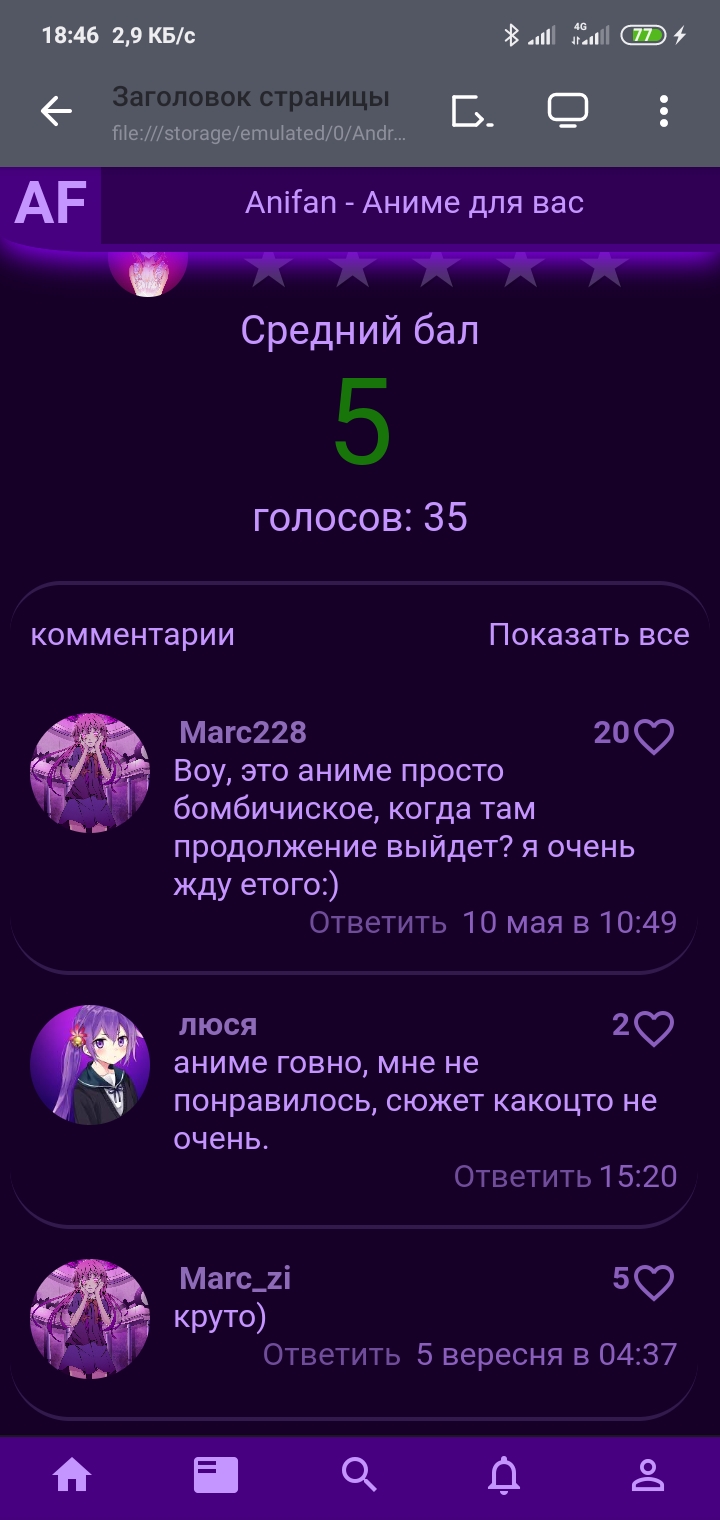The image size is (720, 1520).
Task: Like the comment by Marc228
Action: point(655,737)
